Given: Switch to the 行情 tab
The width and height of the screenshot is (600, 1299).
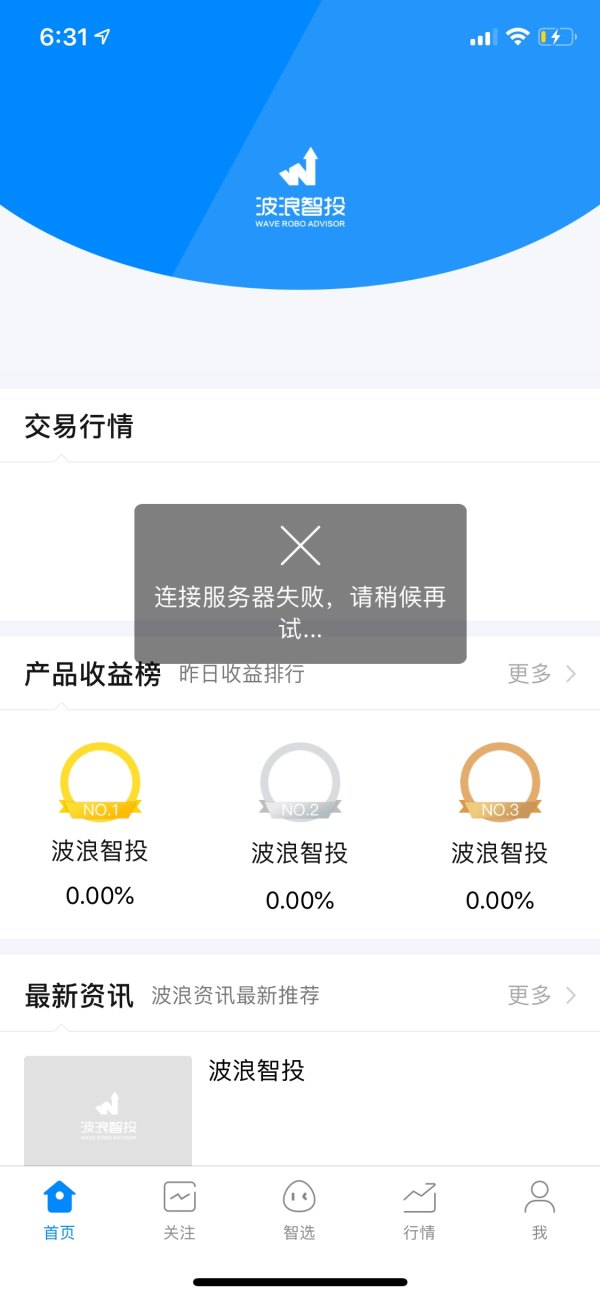Looking at the screenshot, I should click(419, 1209).
